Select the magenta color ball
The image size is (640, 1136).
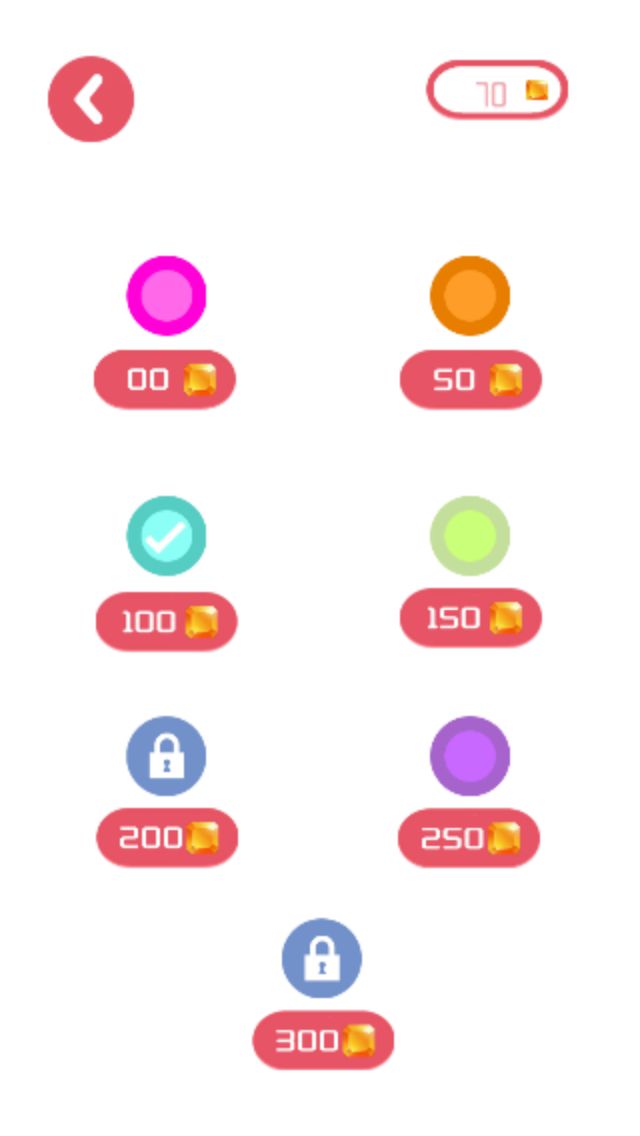coord(166,296)
